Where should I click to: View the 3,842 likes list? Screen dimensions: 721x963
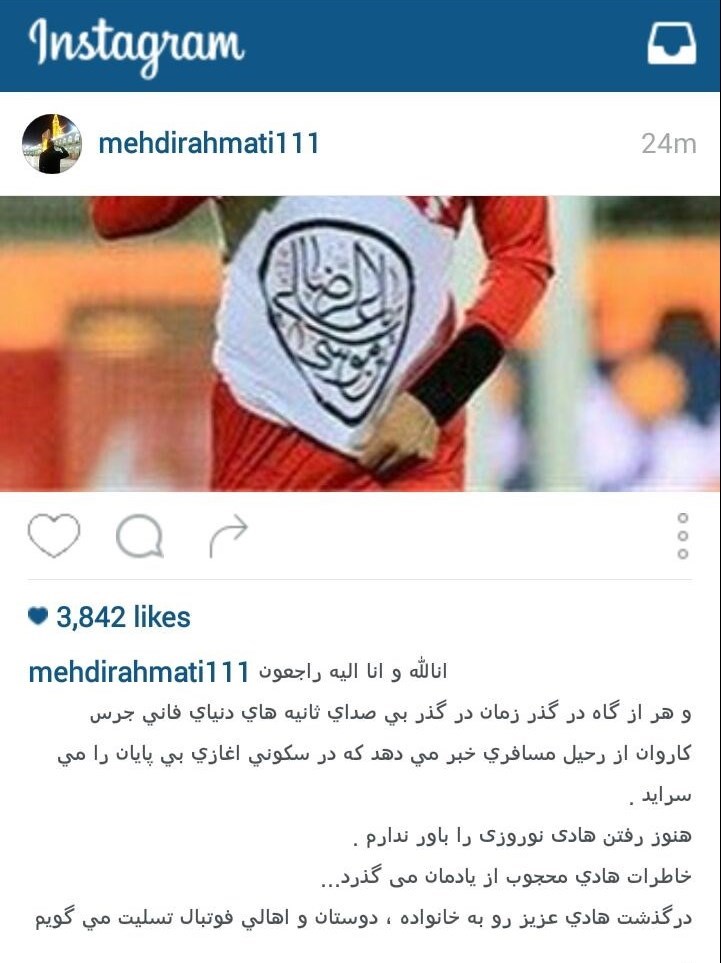[x=122, y=617]
